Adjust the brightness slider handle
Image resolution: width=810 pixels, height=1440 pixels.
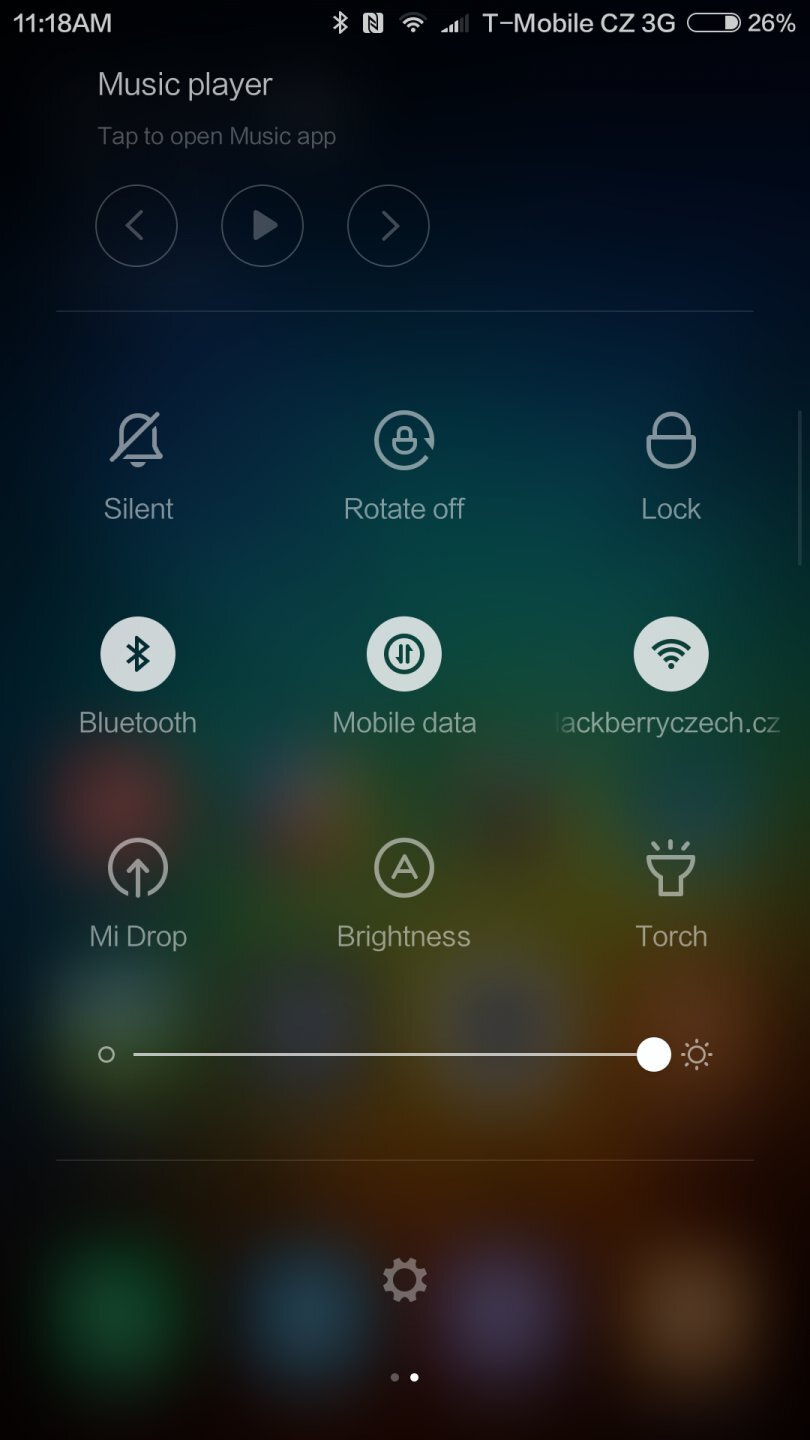[x=654, y=1054]
